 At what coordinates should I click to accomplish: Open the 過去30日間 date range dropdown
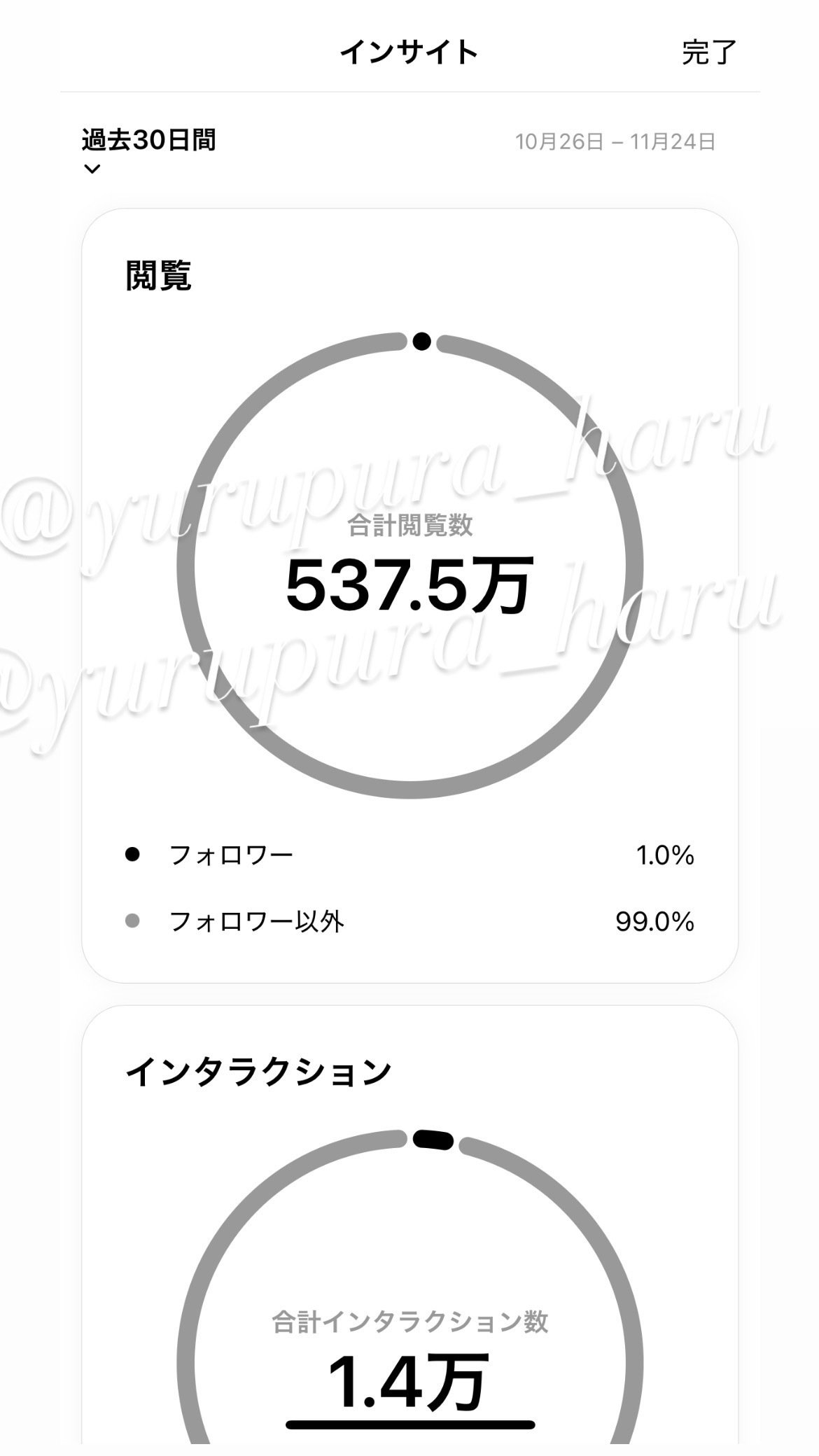148,150
